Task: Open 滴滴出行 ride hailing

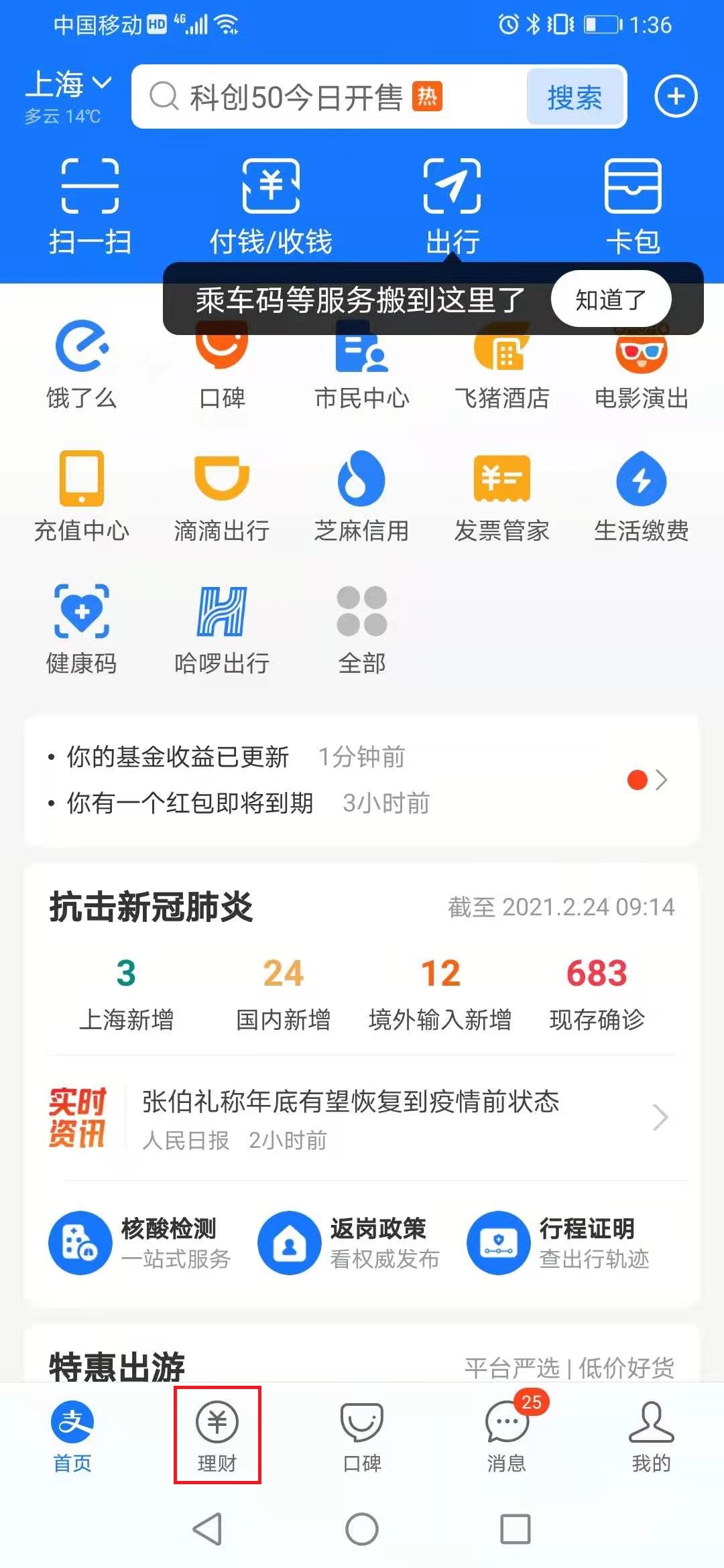Action: (x=221, y=496)
